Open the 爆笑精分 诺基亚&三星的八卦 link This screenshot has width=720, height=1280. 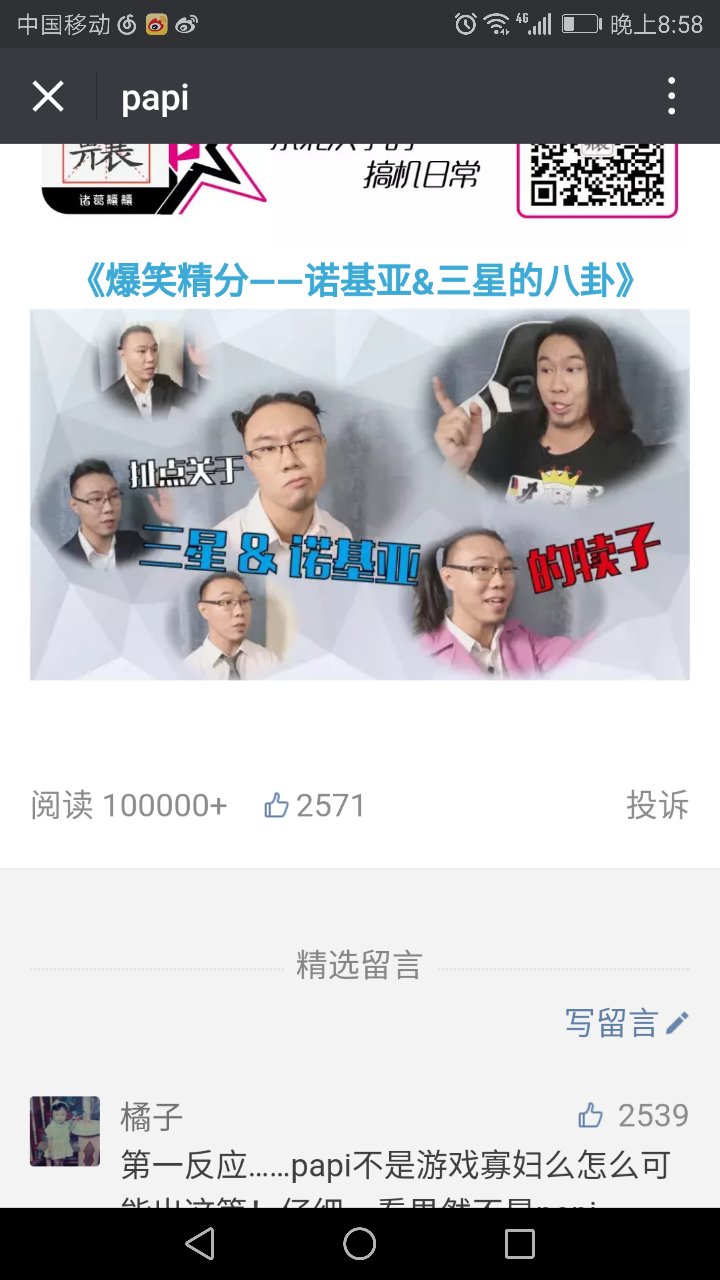(360, 283)
